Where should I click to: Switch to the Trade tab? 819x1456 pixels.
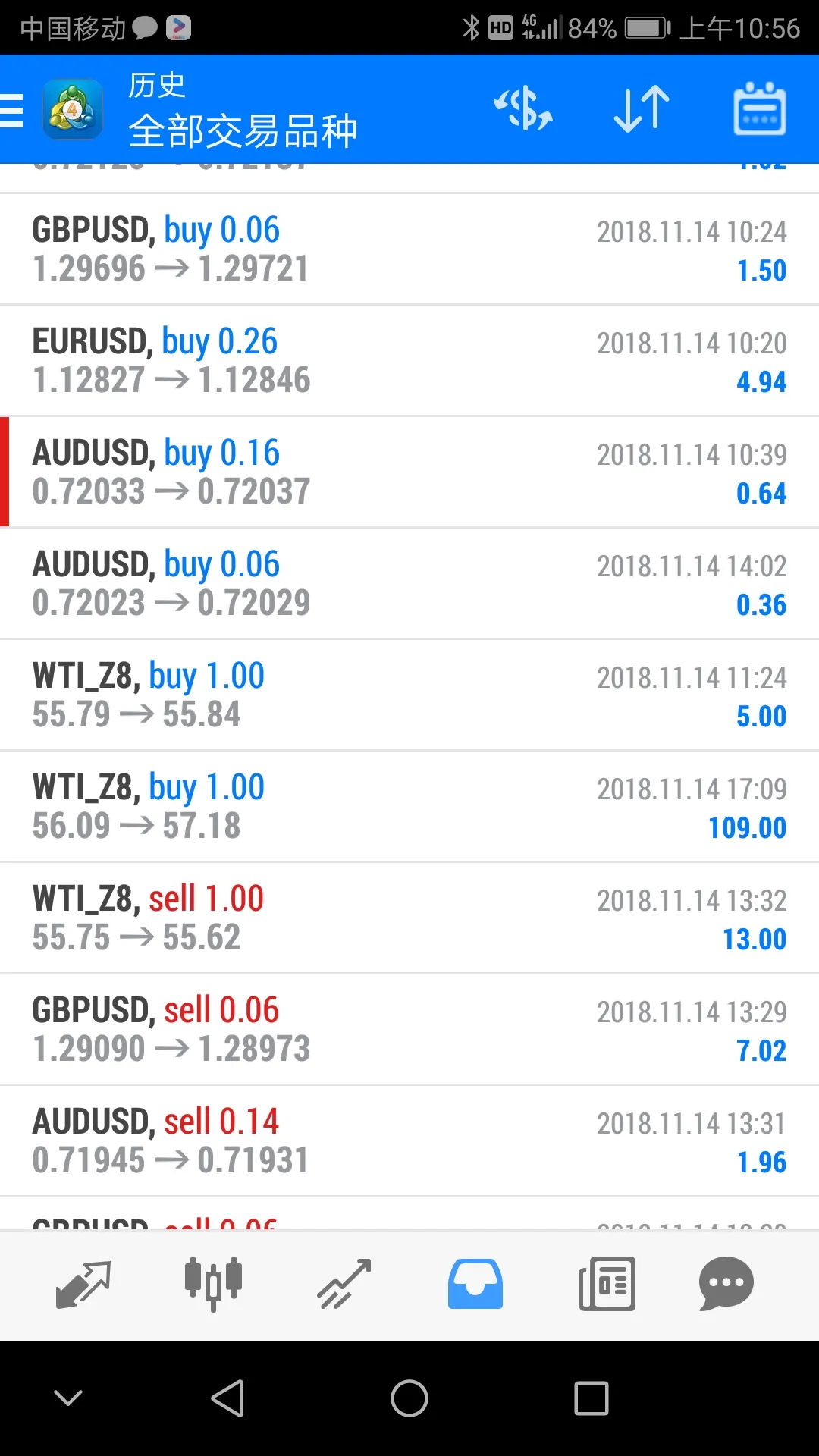(344, 1285)
